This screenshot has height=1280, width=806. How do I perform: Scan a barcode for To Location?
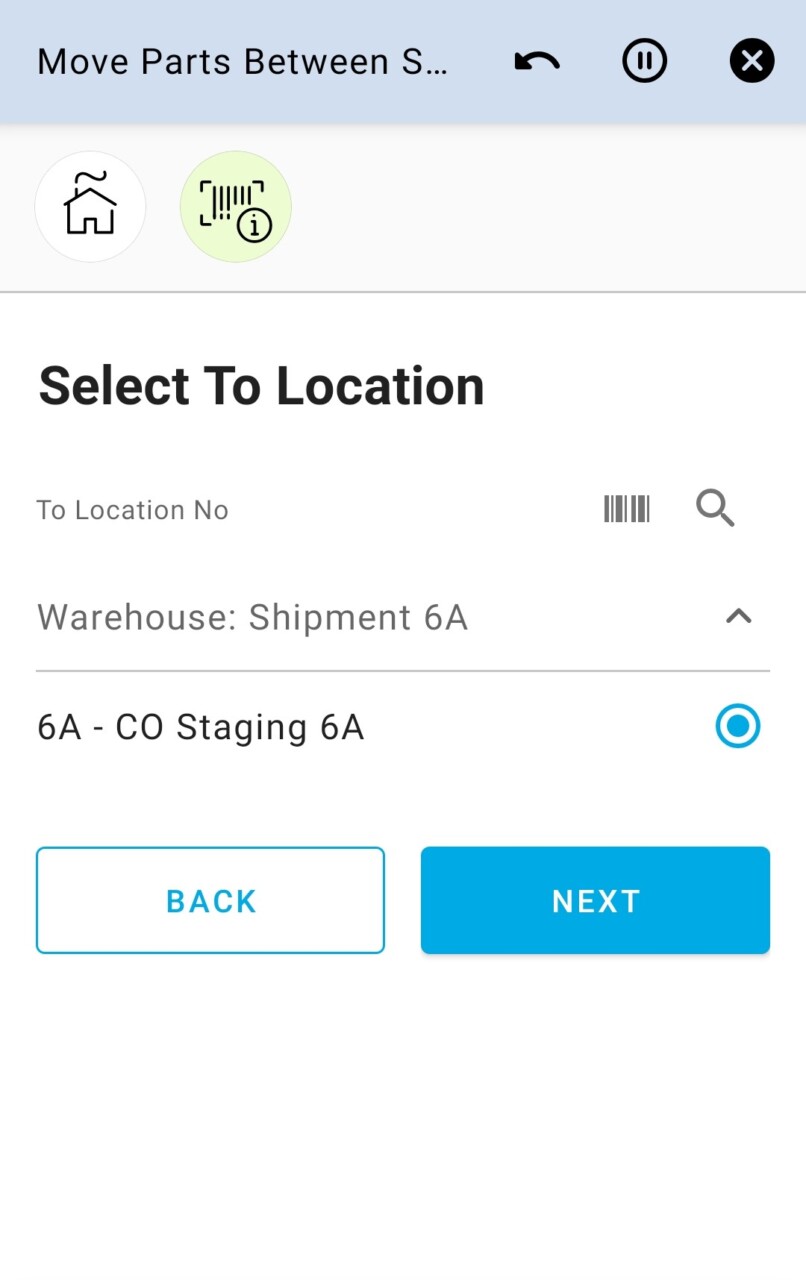pyautogui.click(x=627, y=509)
